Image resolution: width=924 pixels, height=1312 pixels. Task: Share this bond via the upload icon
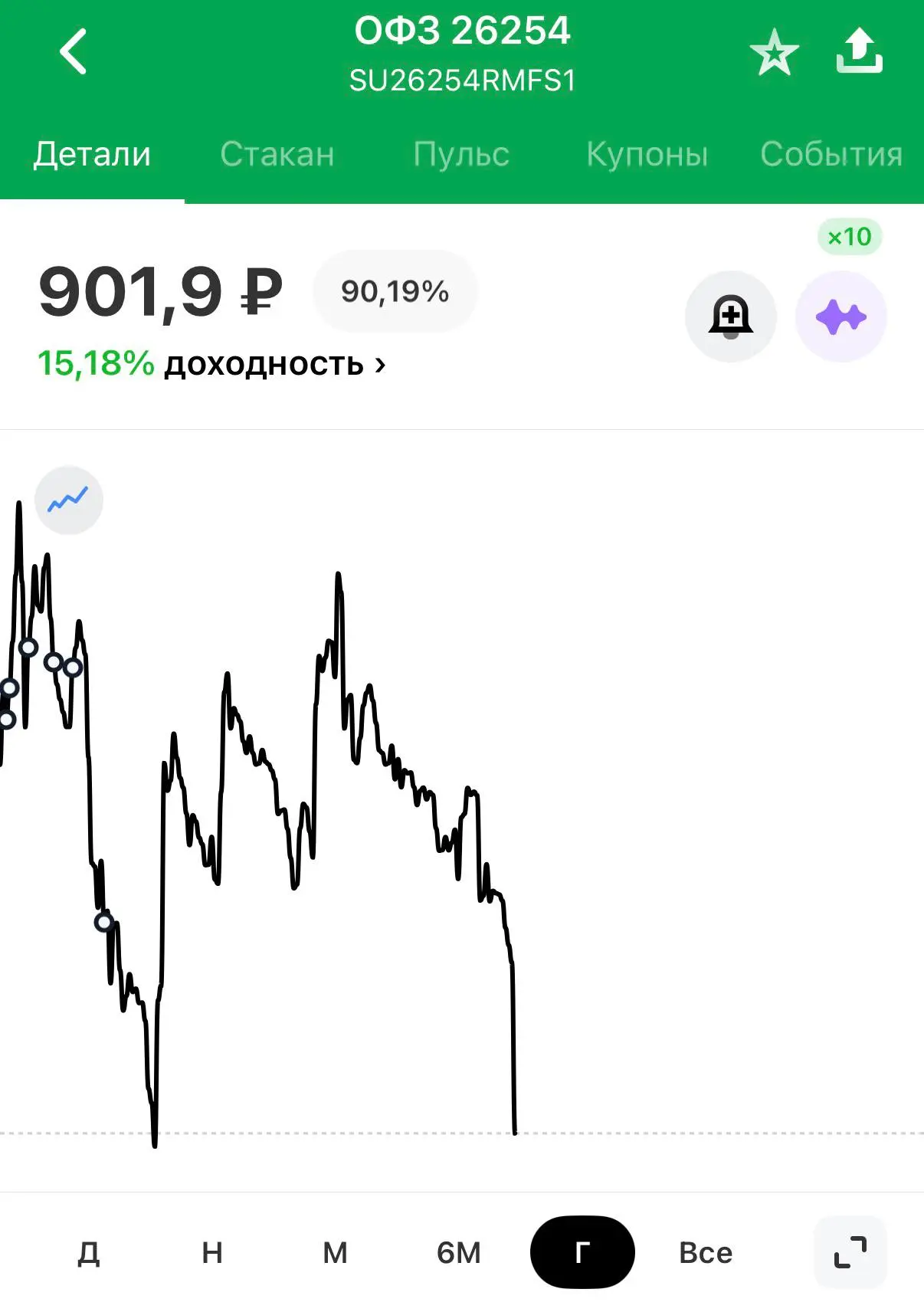[859, 51]
